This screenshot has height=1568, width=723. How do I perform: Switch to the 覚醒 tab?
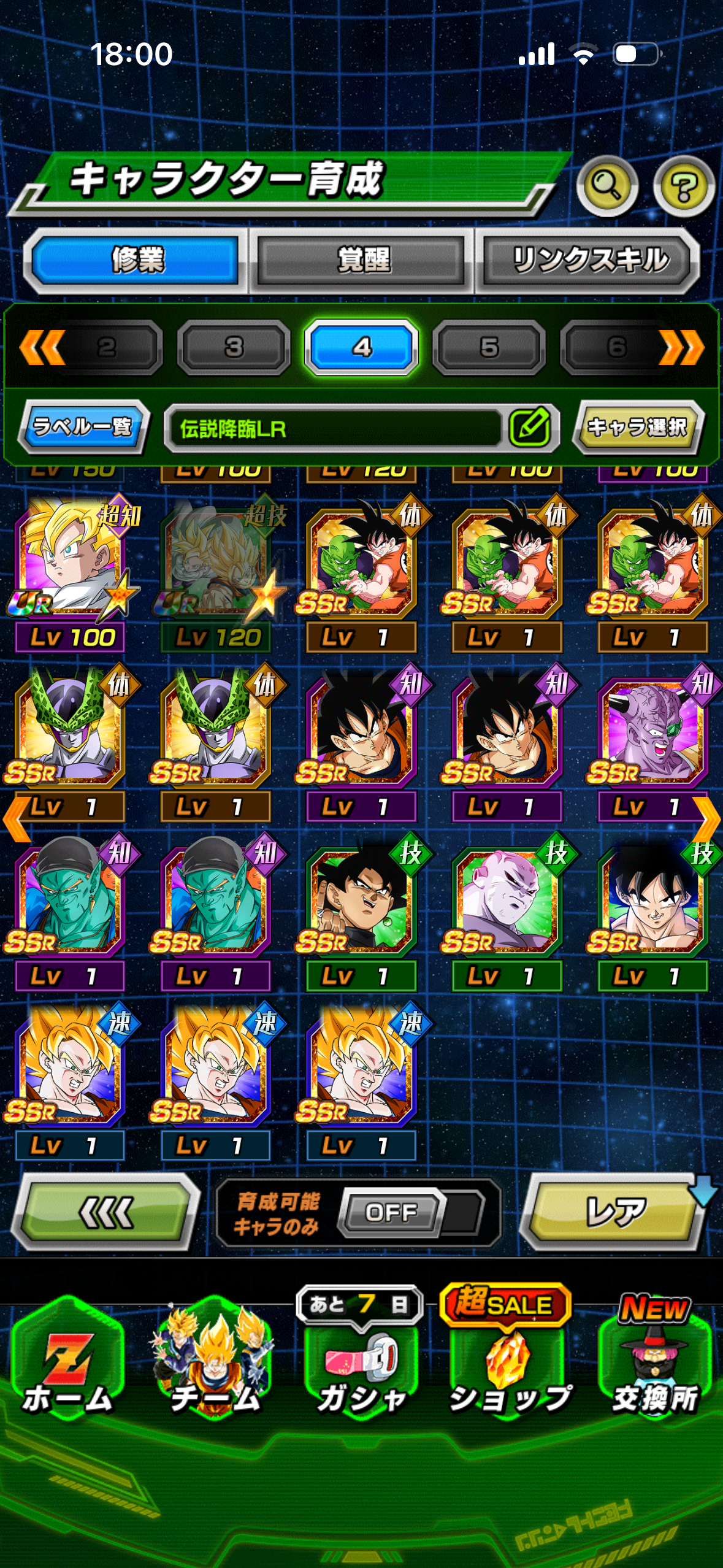coord(362,260)
